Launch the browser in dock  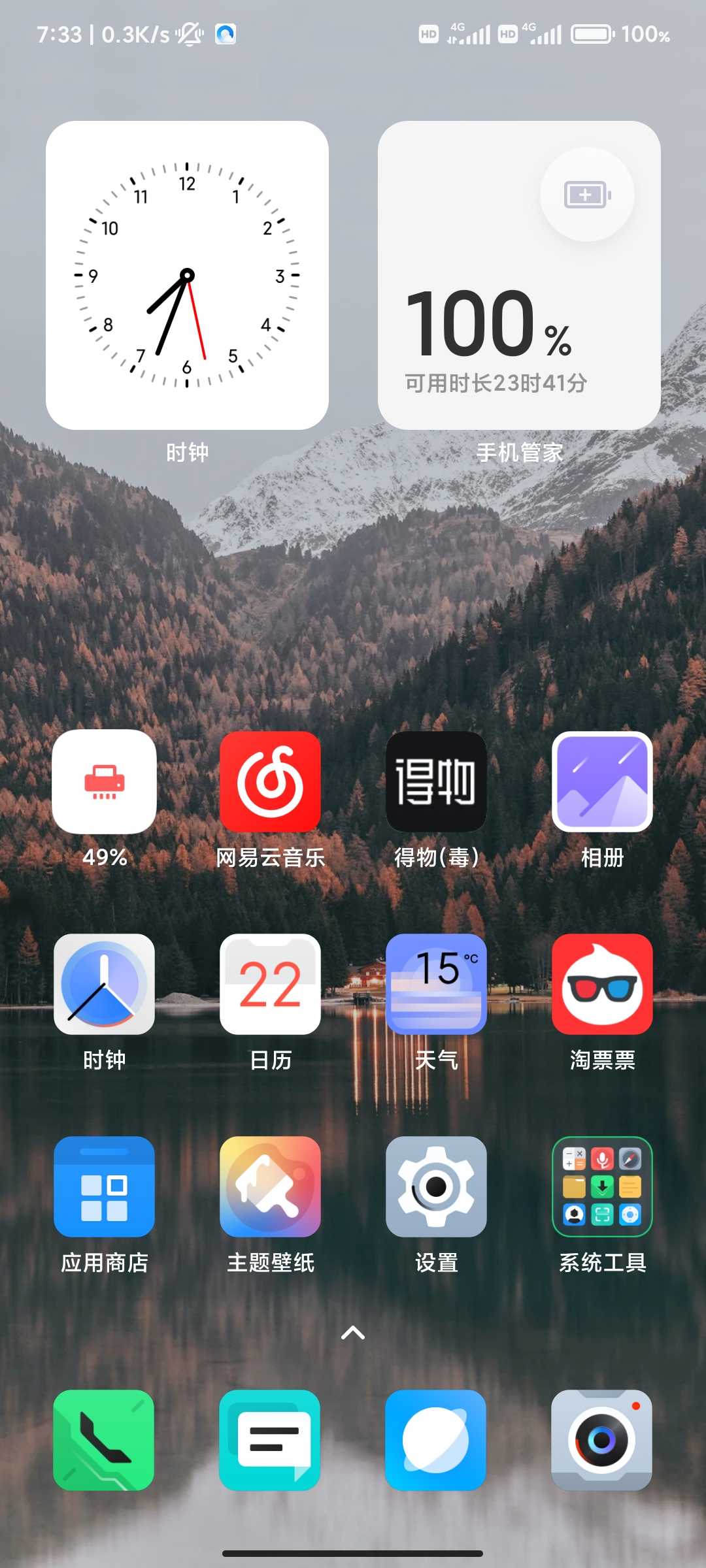pos(436,1440)
